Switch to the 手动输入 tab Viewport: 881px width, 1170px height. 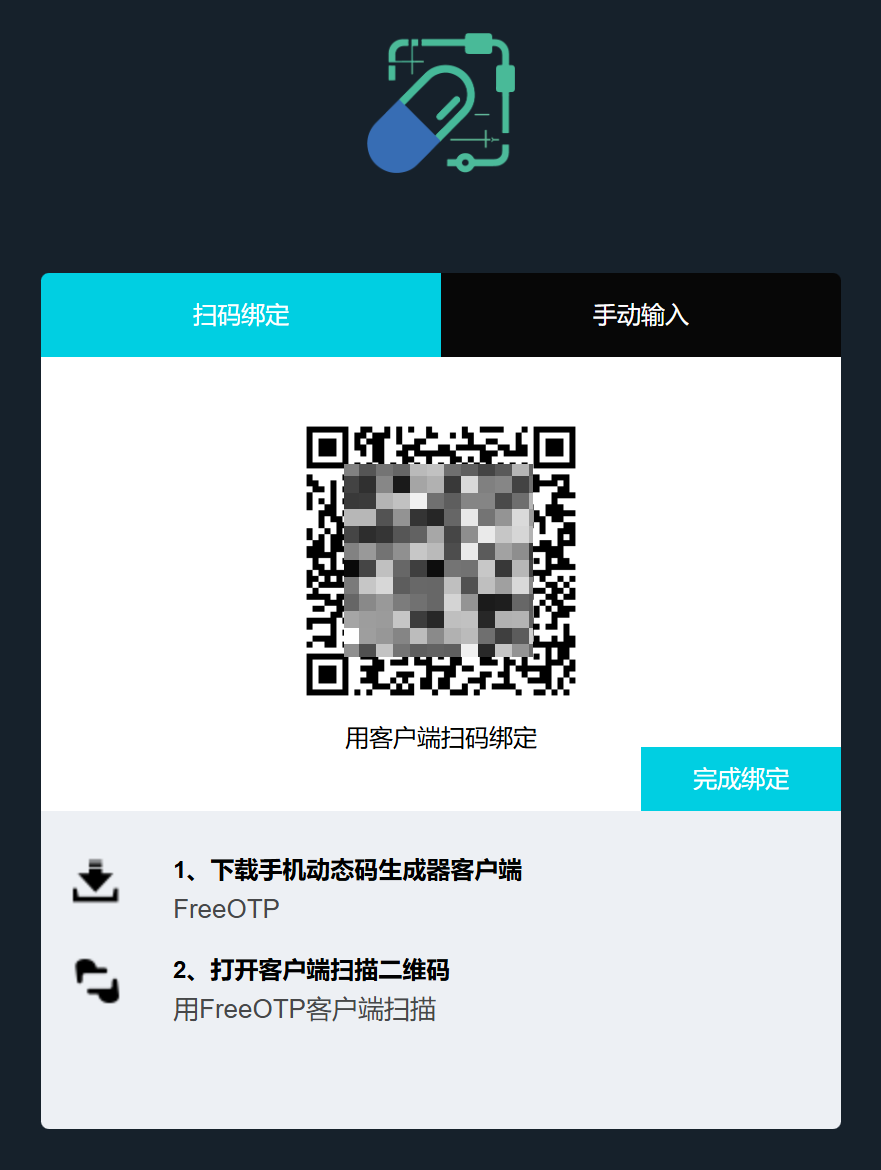[x=640, y=316]
